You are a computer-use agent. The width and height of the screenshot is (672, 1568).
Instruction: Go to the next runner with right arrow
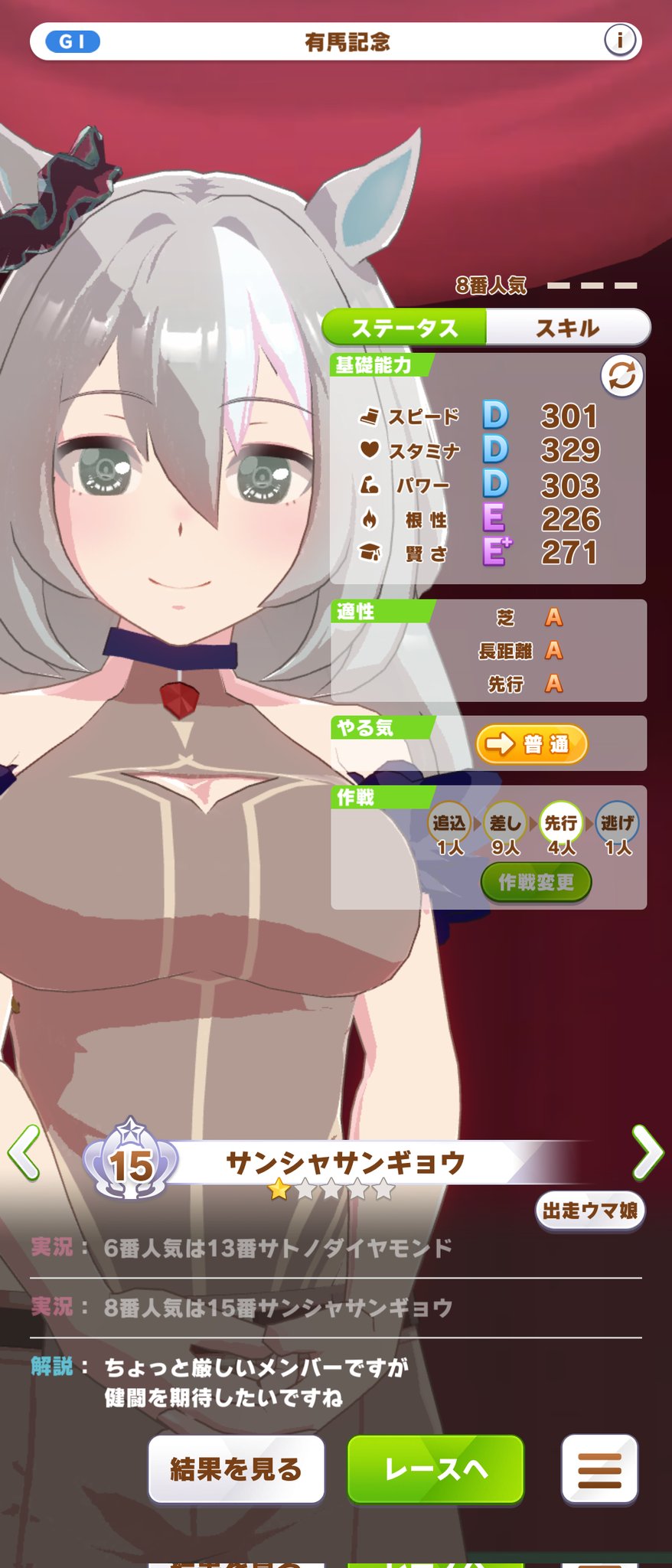coord(648,1151)
